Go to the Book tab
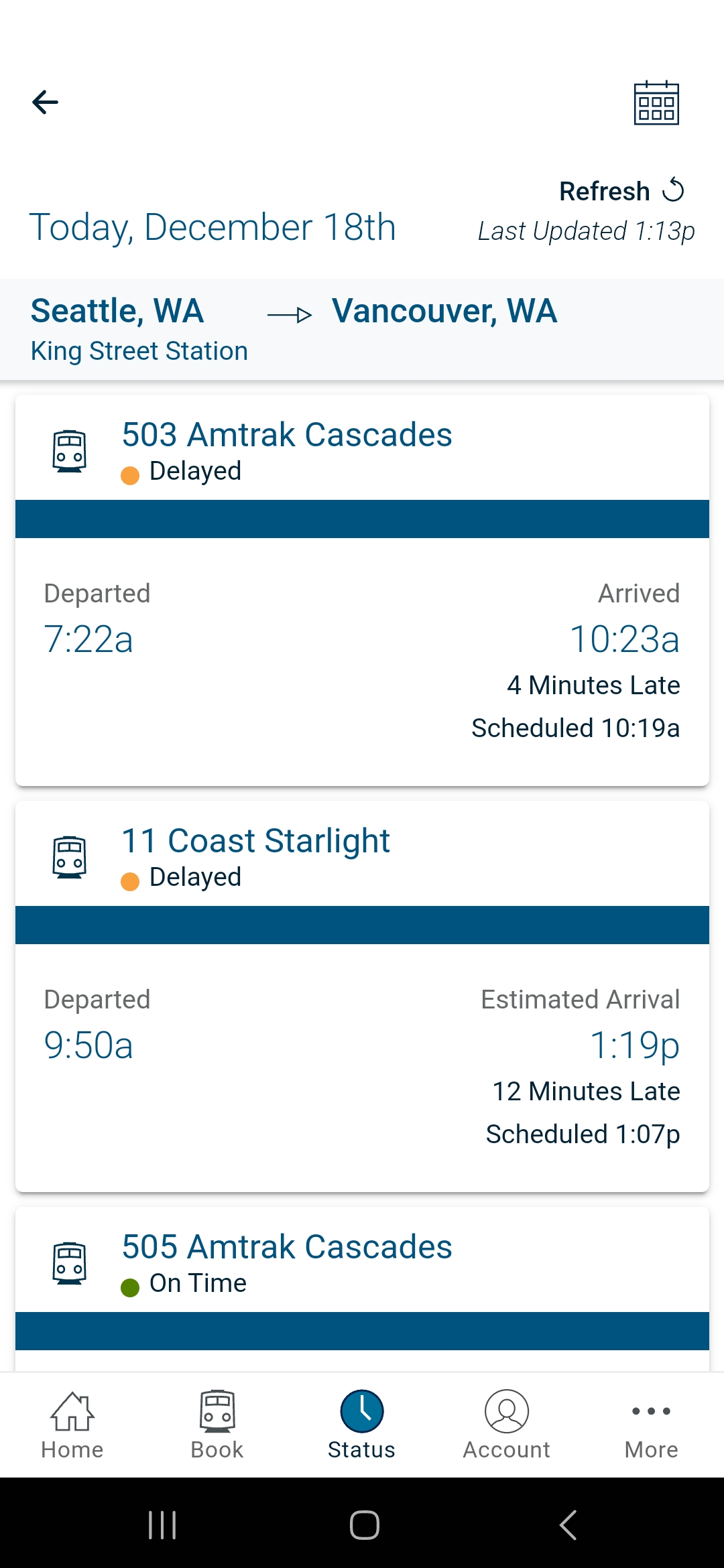 tap(217, 1425)
